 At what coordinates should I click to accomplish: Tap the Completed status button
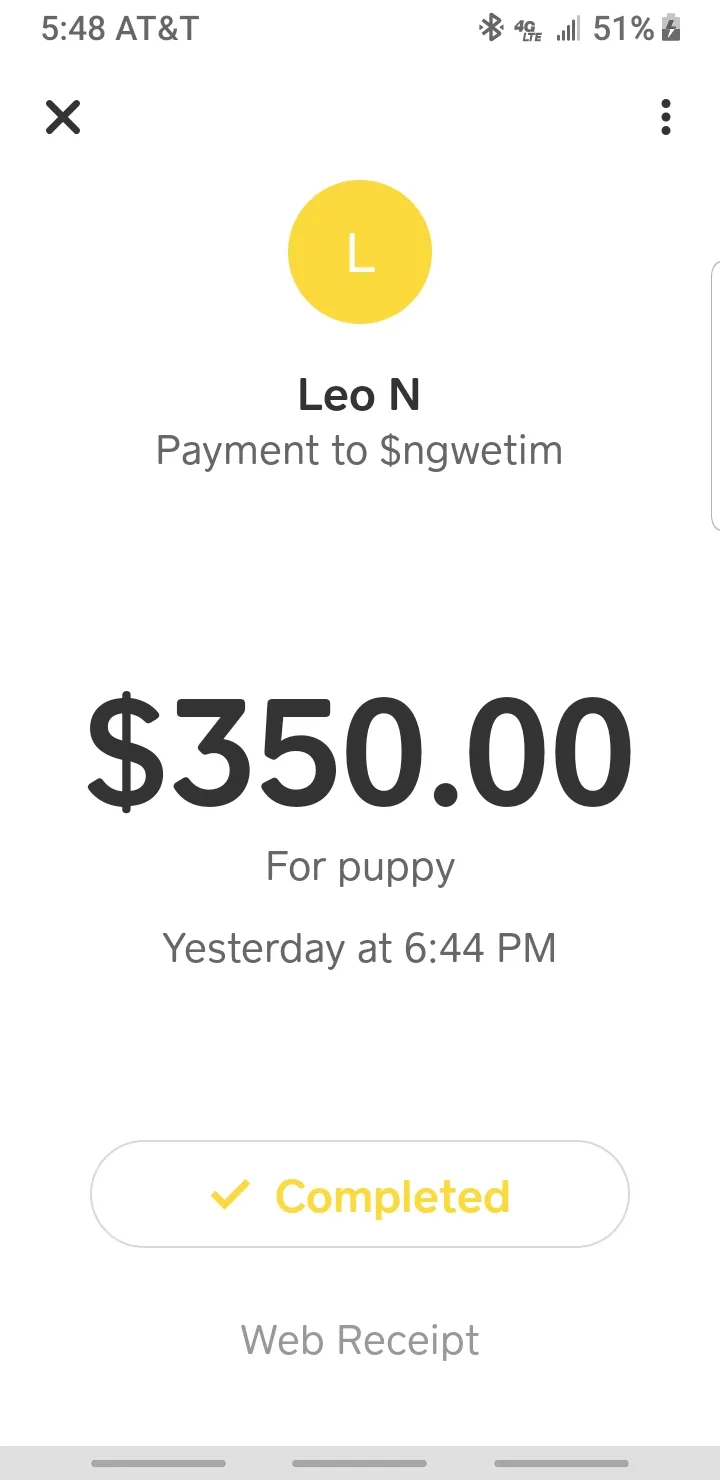tap(360, 1194)
